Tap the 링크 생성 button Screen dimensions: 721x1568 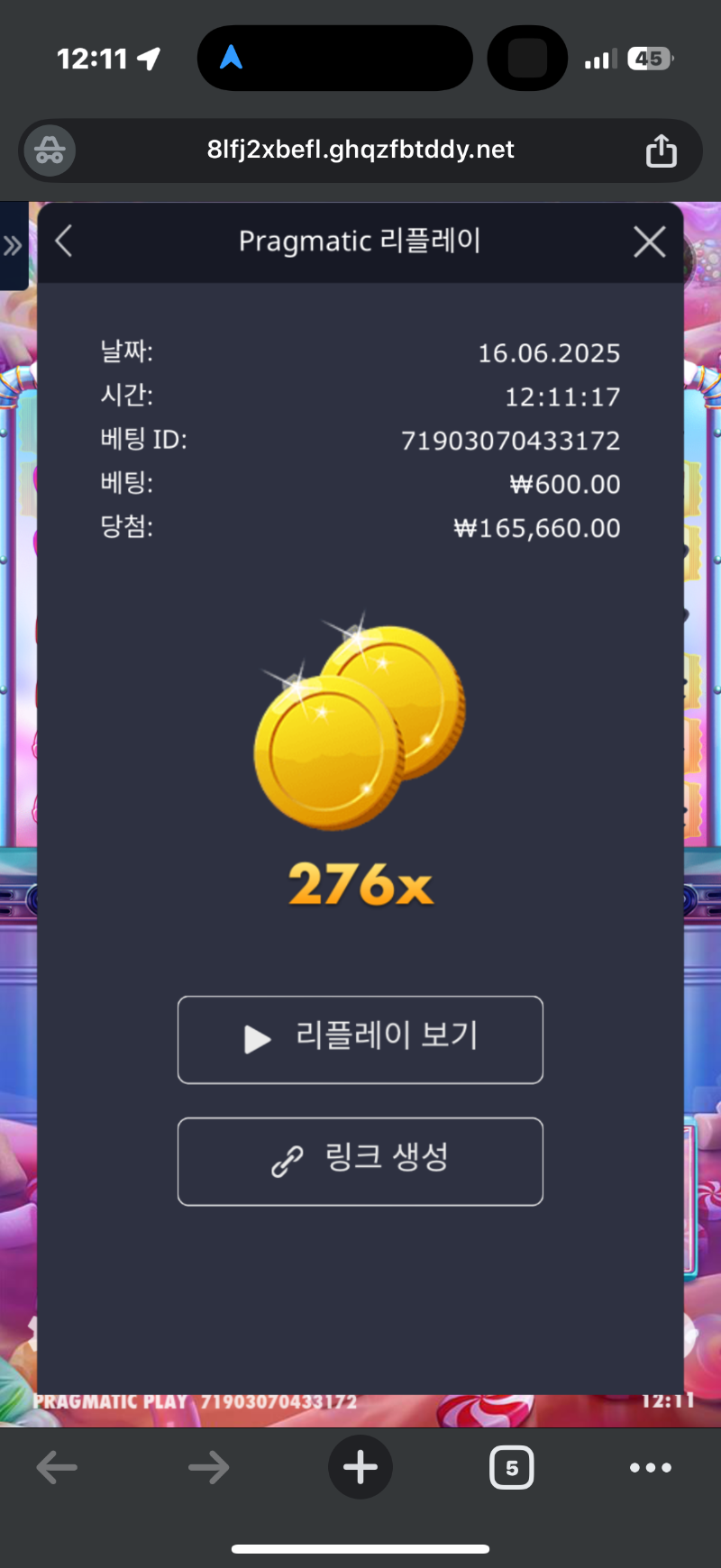tap(360, 1161)
